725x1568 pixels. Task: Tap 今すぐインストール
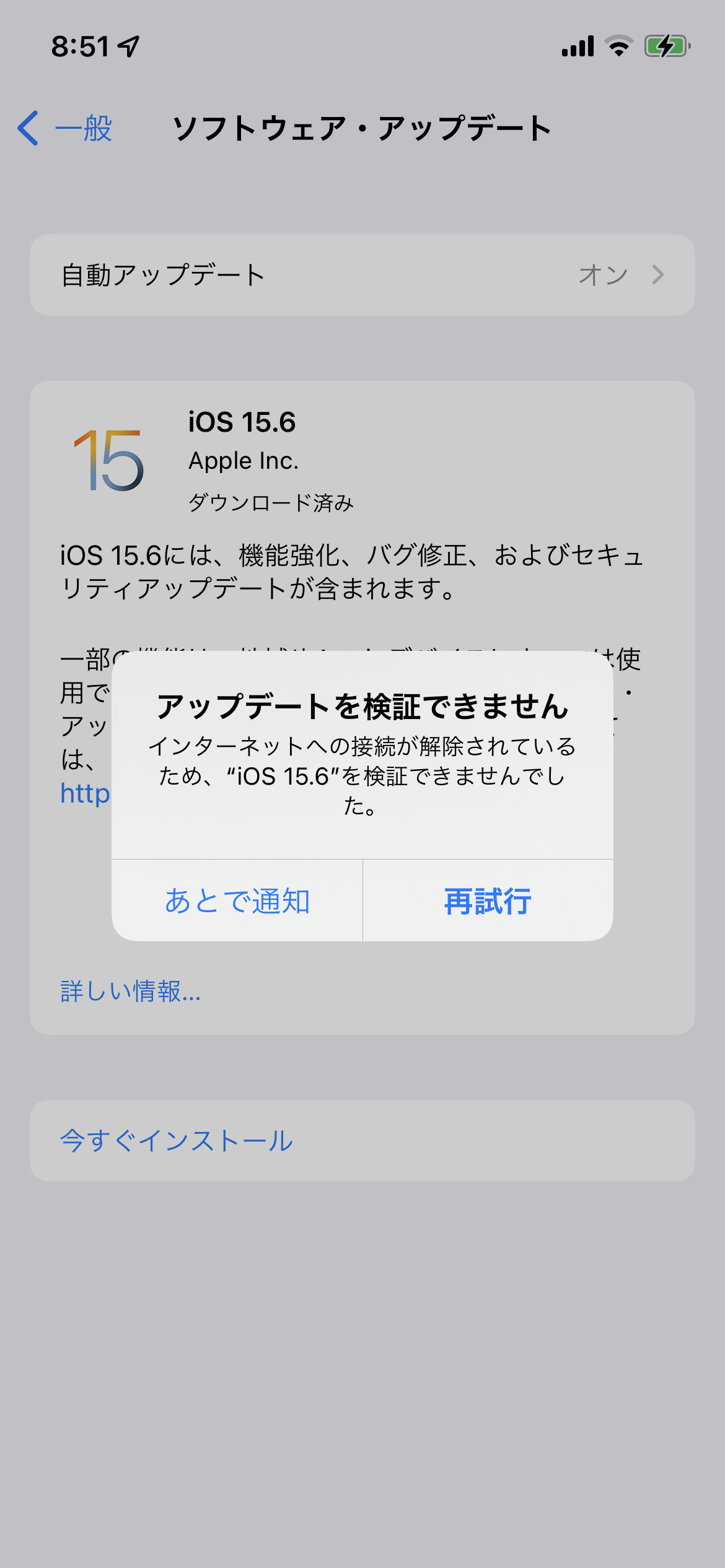click(x=177, y=1141)
